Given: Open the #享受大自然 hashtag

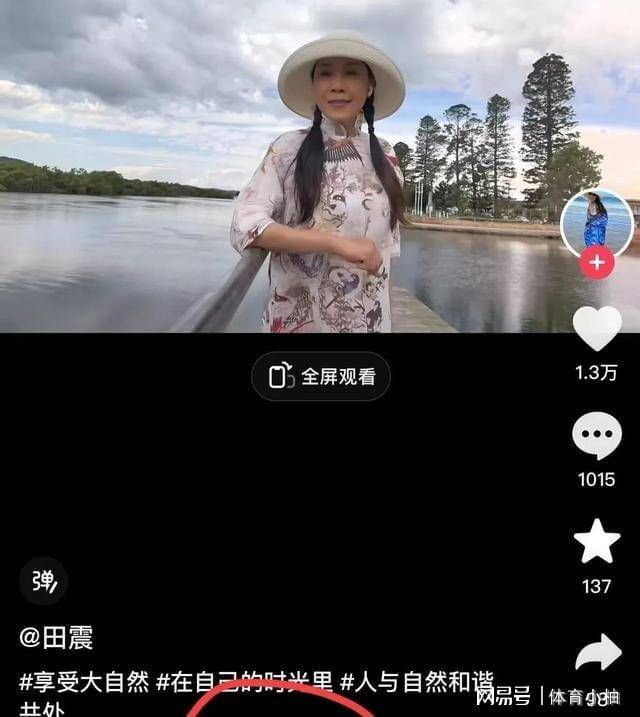Looking at the screenshot, I should click(84, 683).
